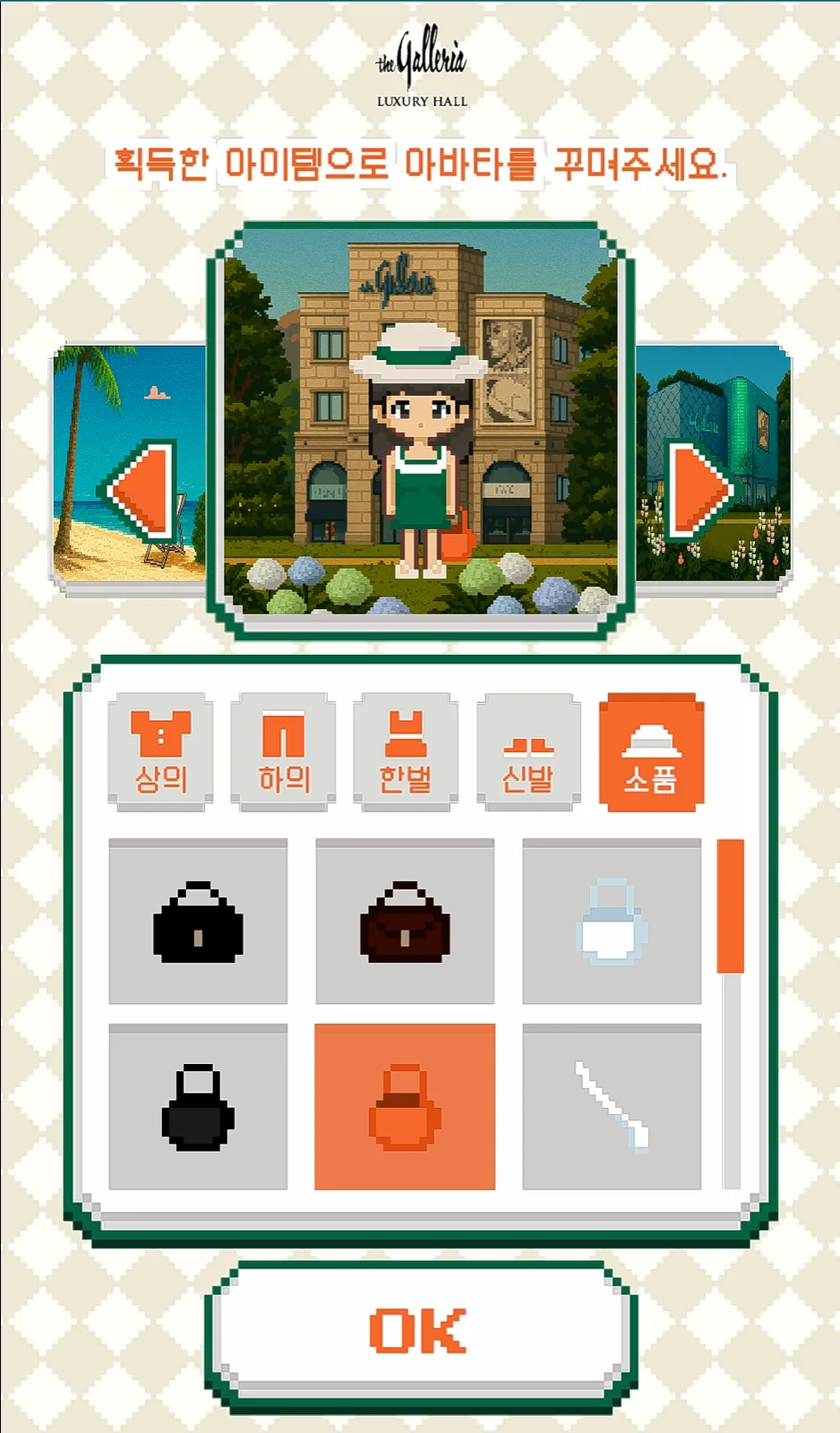Viewport: 840px width, 1433px height.
Task: Switch to the 하의 bottoms tab
Action: click(284, 752)
